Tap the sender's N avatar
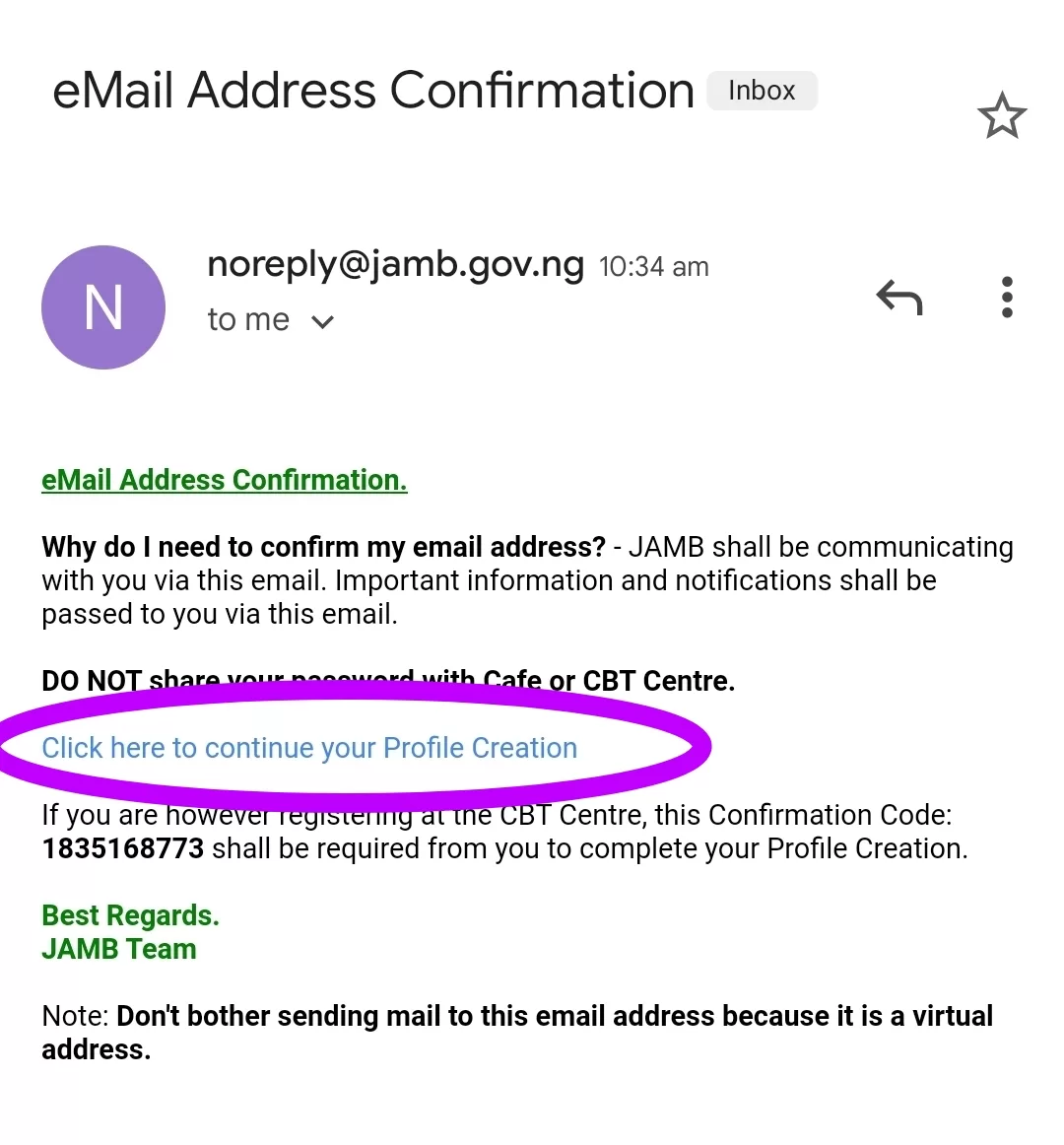Image resolution: width=1064 pixels, height=1145 pixels. [103, 307]
